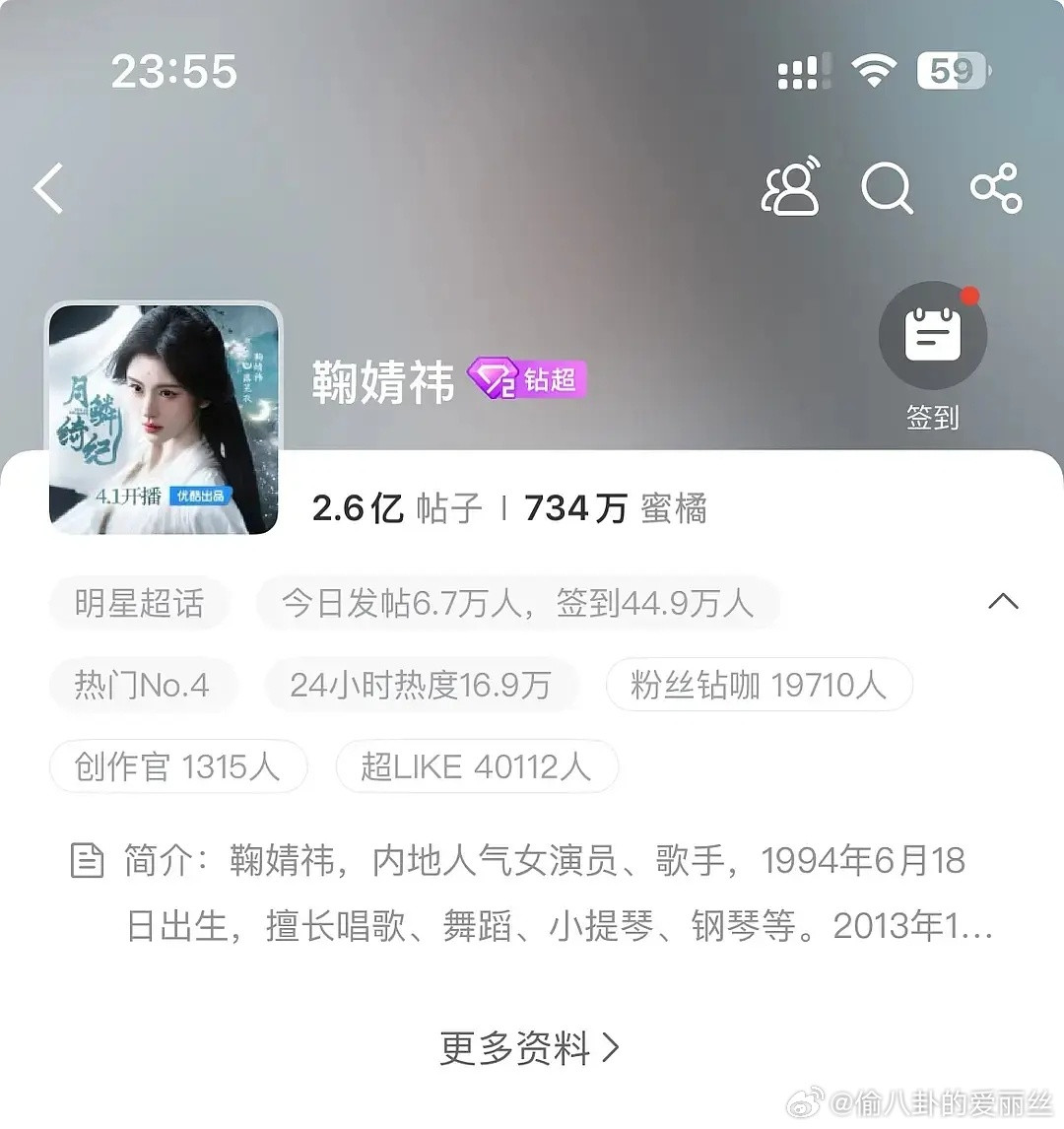Tap the 24小时热度16.9万 heat indicator
The height and width of the screenshot is (1129, 1064).
pyautogui.click(x=422, y=685)
